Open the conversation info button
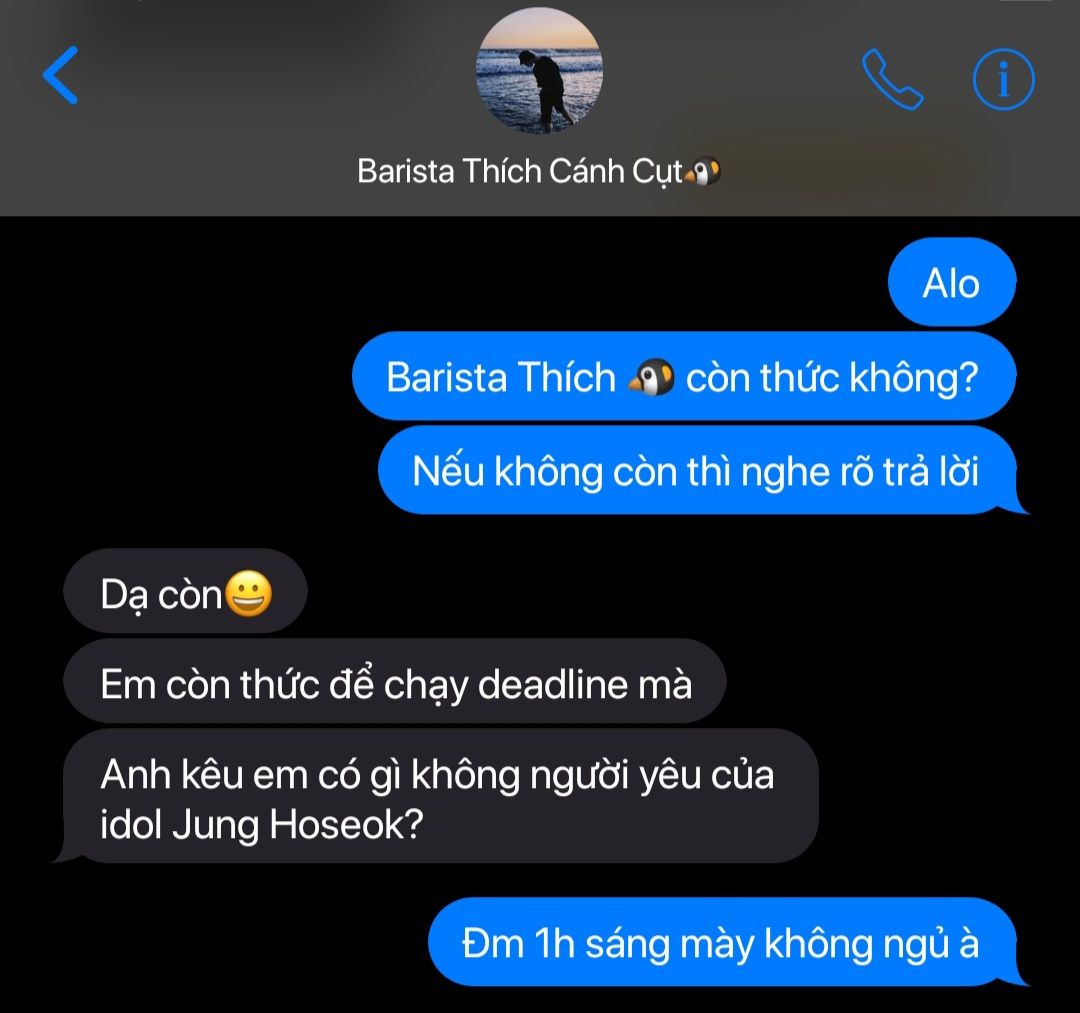Image resolution: width=1080 pixels, height=1013 pixels. [x=1004, y=80]
